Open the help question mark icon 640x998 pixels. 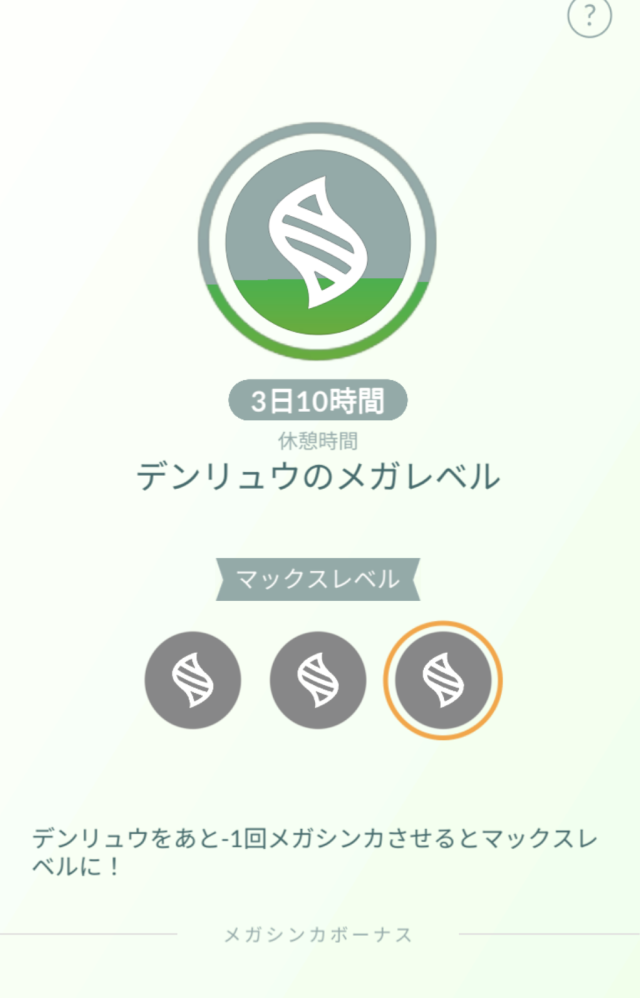(x=589, y=17)
